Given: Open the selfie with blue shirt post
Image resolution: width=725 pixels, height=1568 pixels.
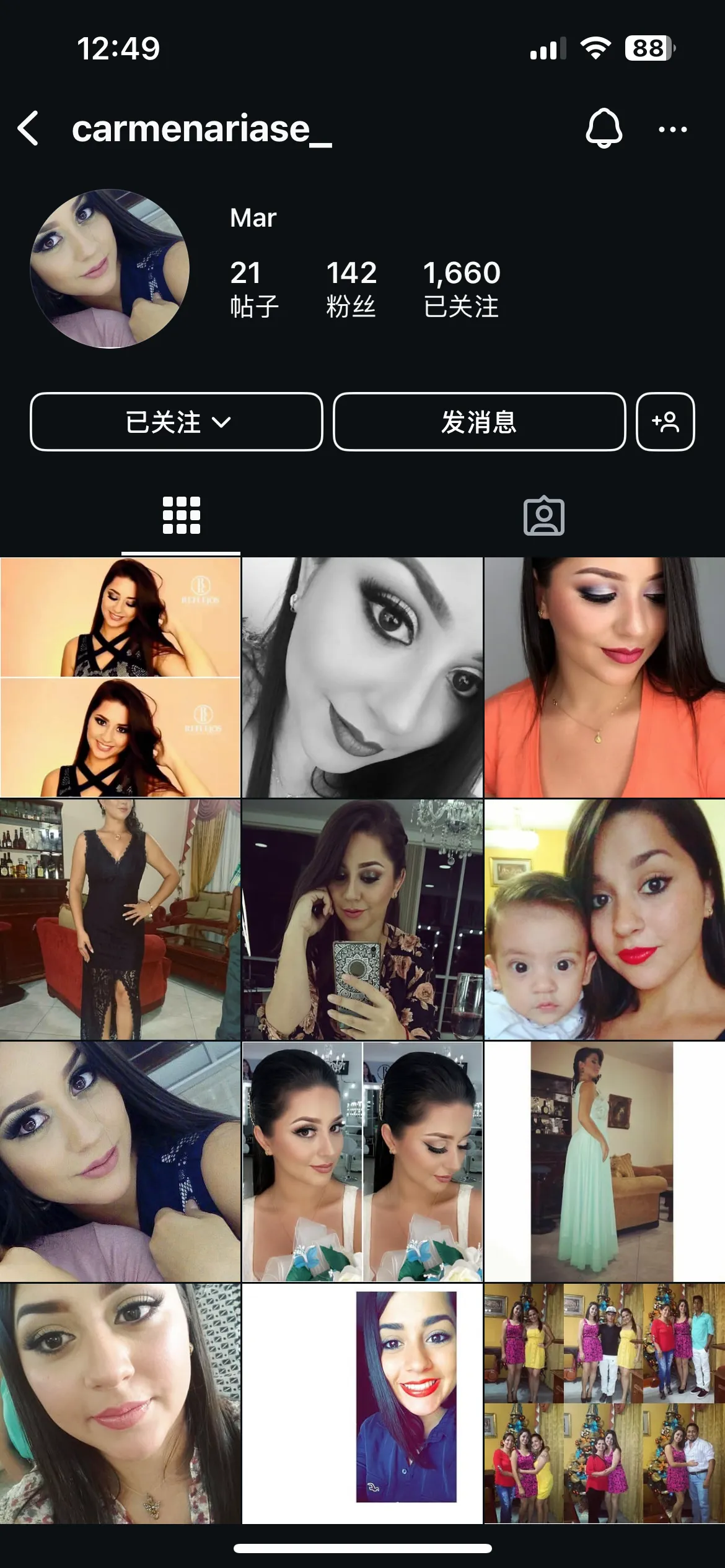Looking at the screenshot, I should tap(362, 1403).
